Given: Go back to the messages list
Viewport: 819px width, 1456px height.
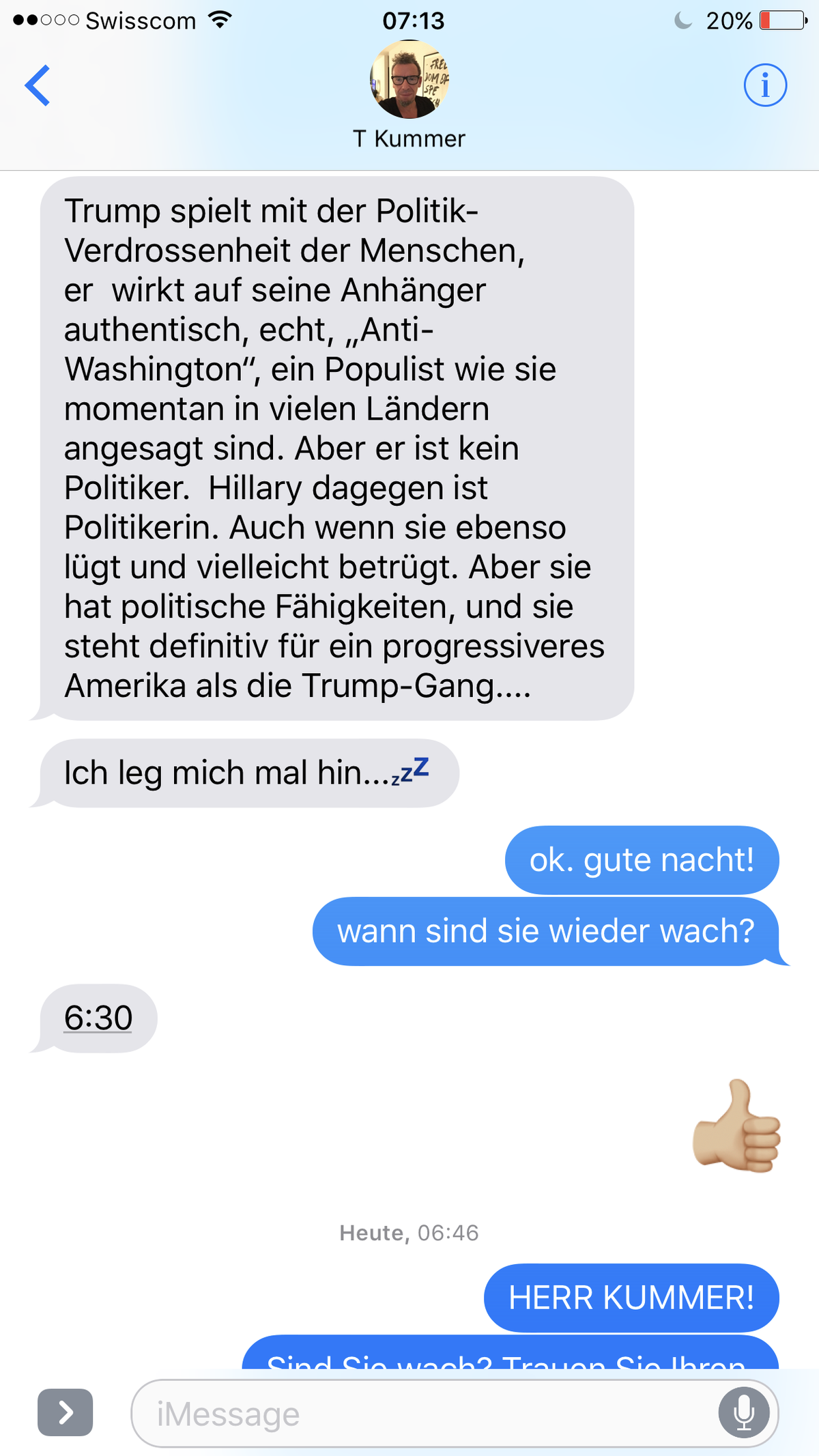Looking at the screenshot, I should click(38, 85).
